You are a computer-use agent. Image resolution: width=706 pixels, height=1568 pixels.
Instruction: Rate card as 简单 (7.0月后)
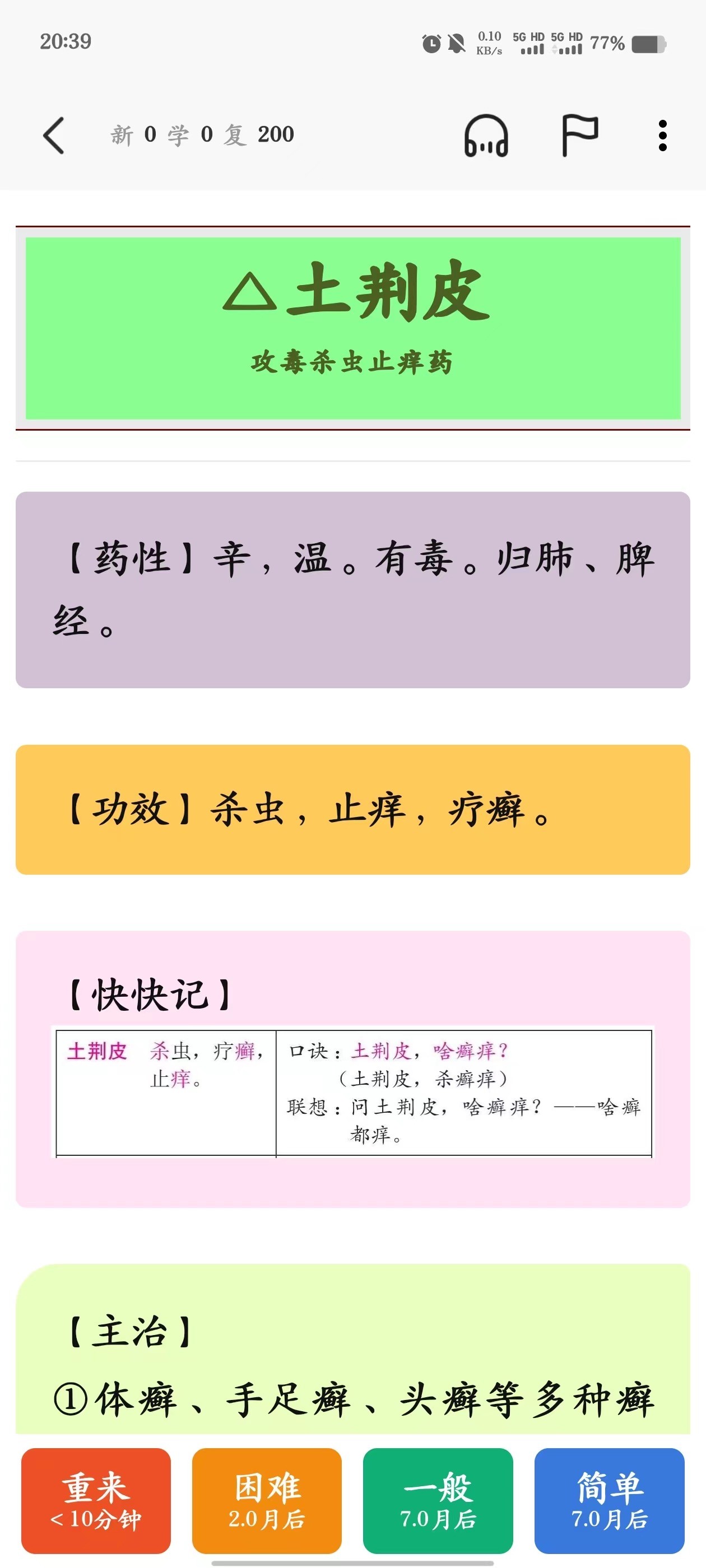[609, 1500]
